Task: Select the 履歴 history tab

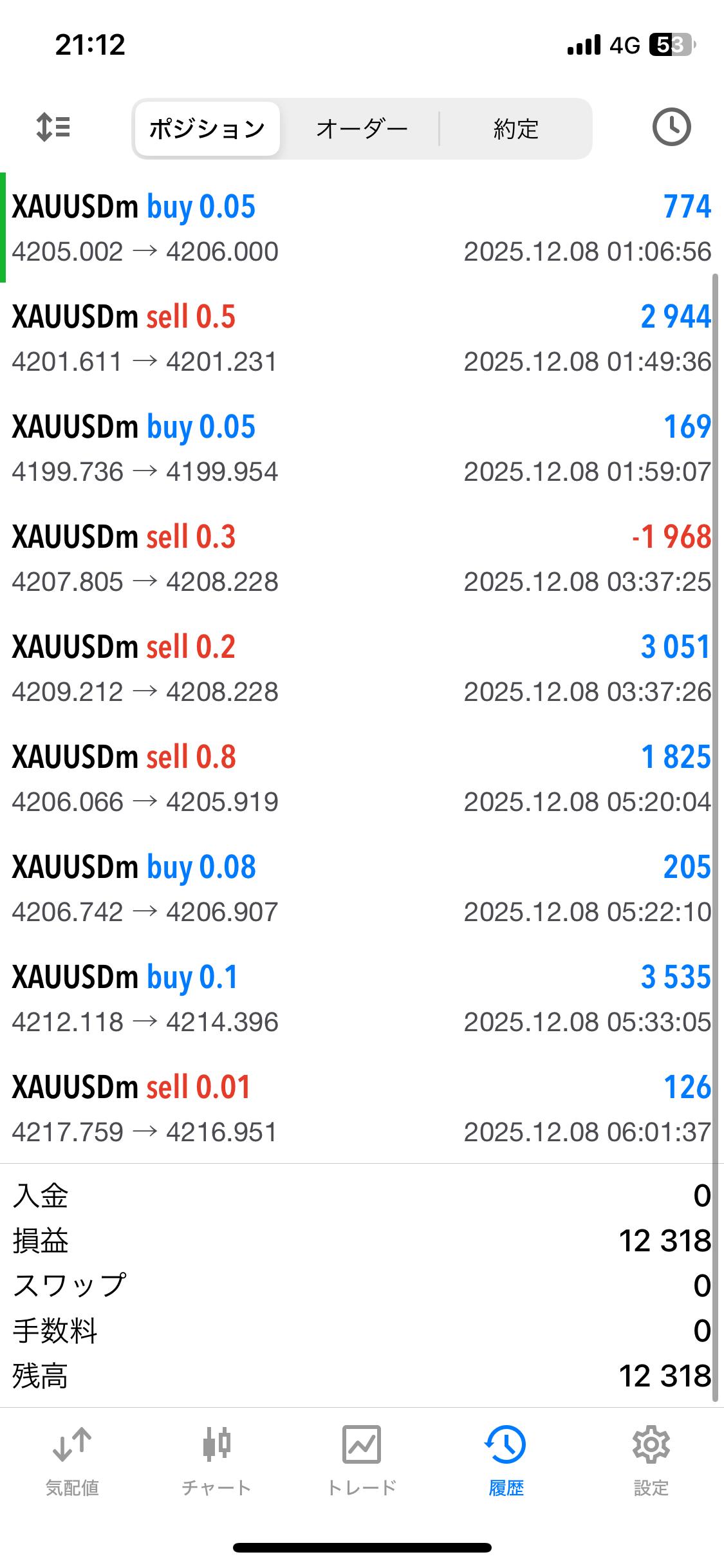Action: click(x=506, y=1461)
